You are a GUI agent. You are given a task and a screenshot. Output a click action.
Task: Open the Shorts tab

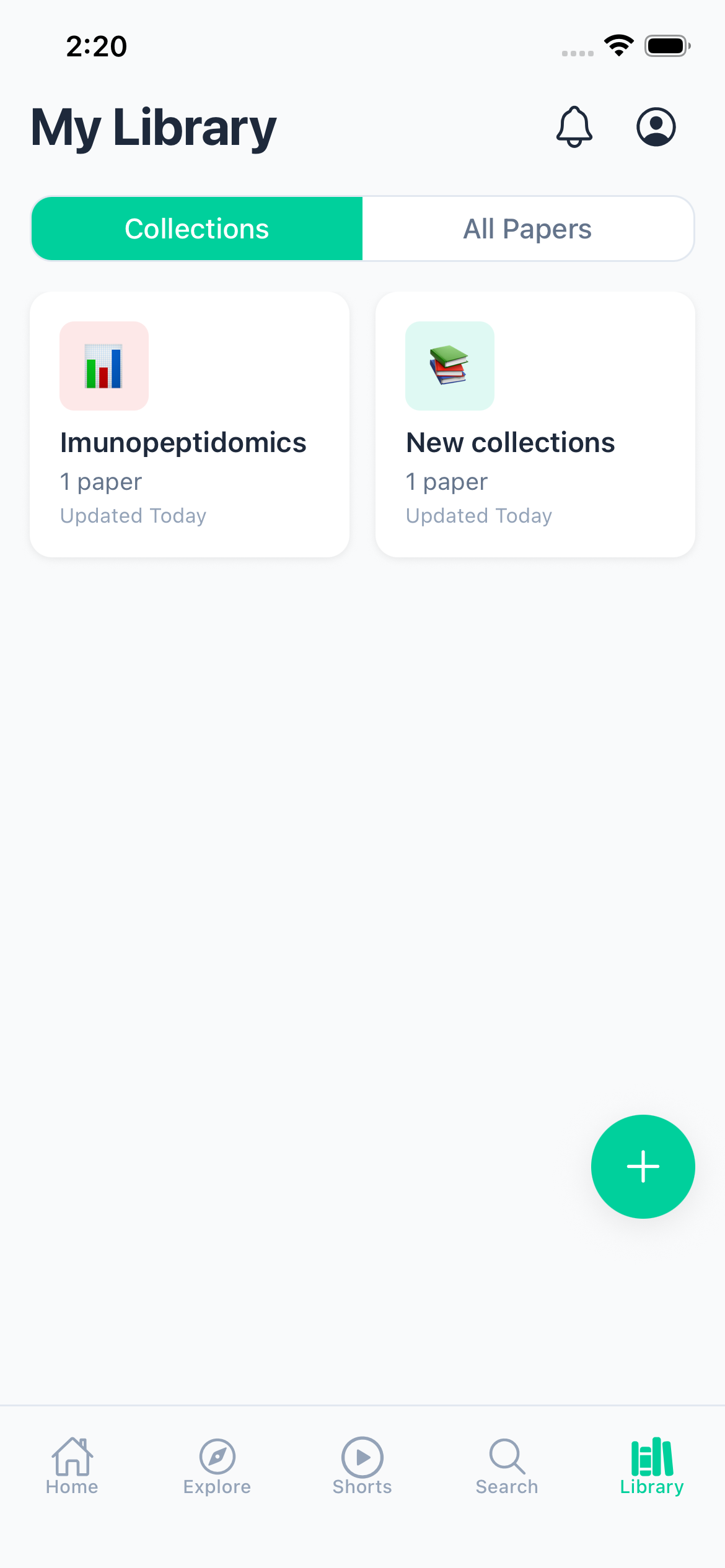point(362,1466)
